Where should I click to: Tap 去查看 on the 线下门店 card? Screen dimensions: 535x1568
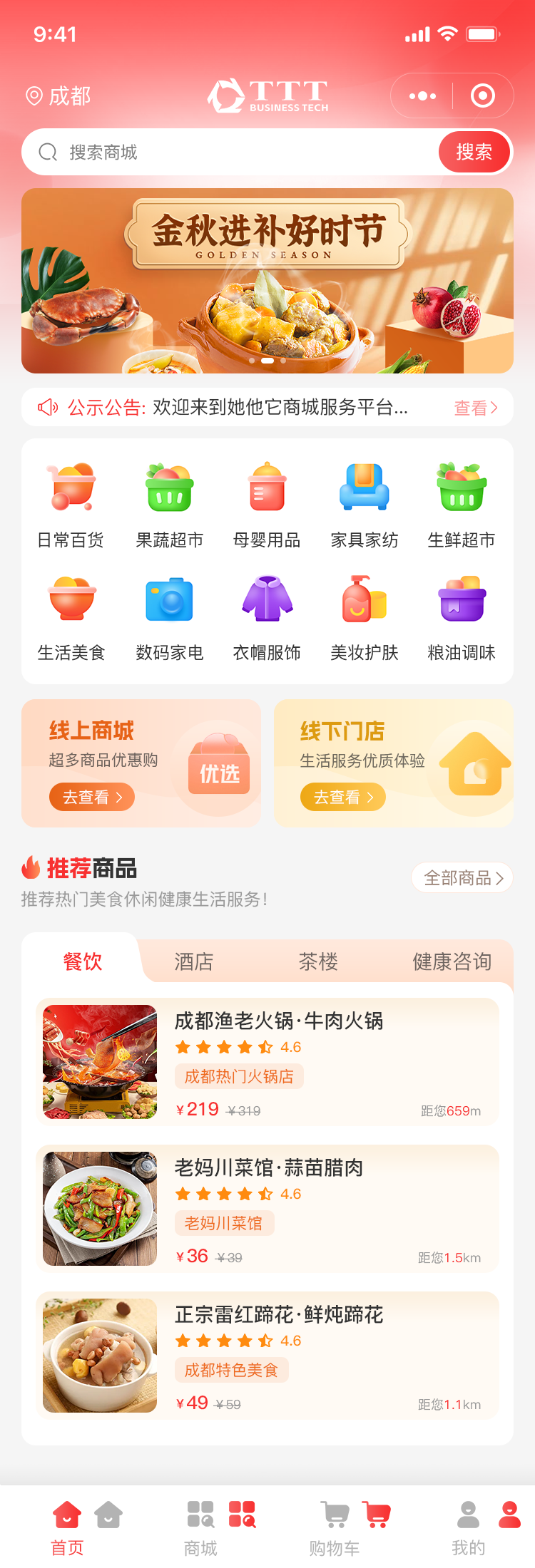pyautogui.click(x=343, y=797)
